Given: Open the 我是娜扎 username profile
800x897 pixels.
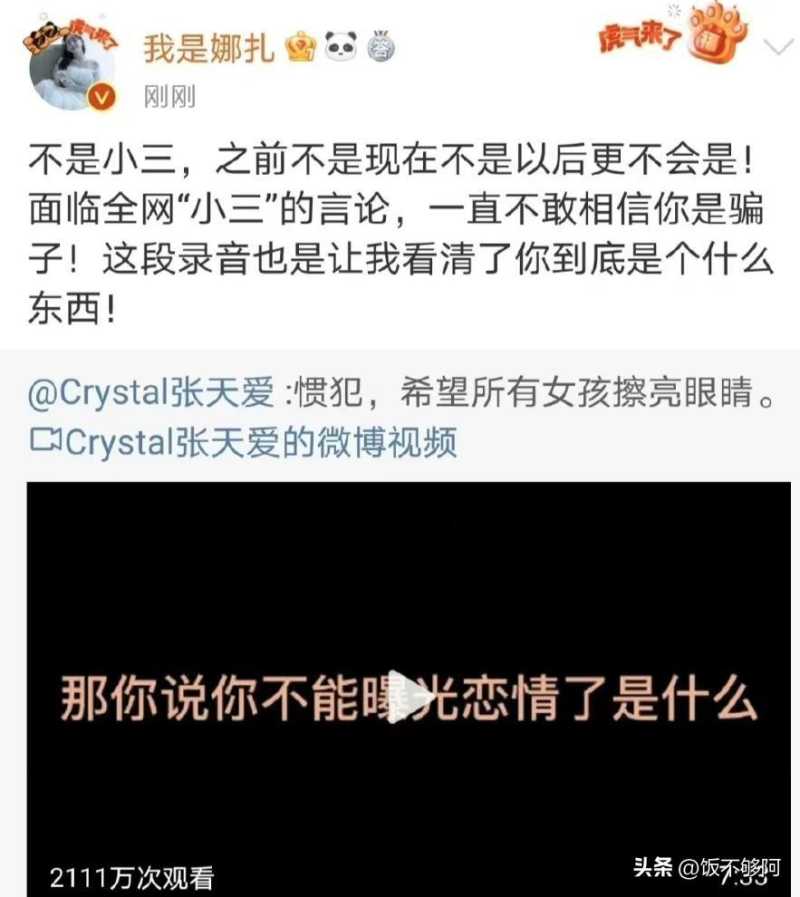Looking at the screenshot, I should 209,48.
